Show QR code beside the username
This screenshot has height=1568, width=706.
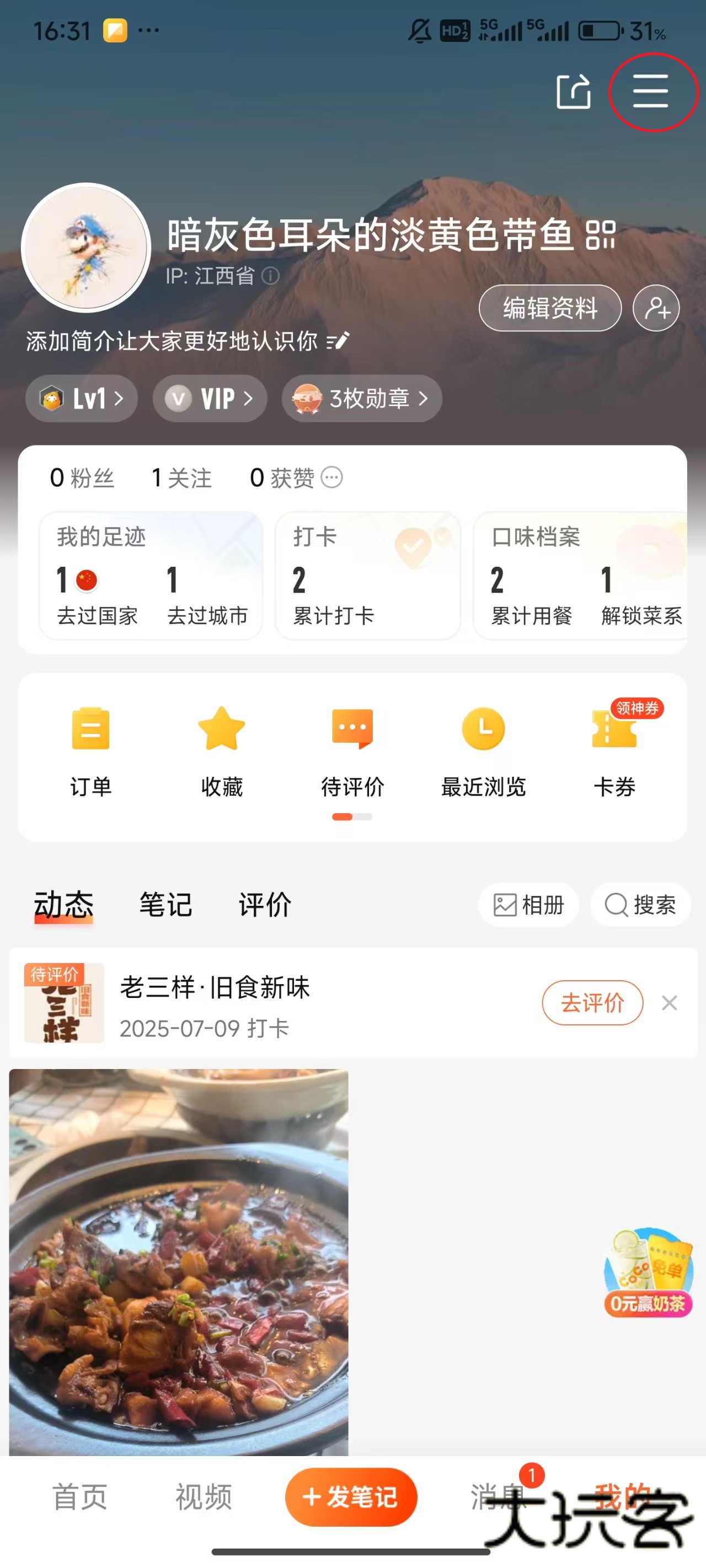(601, 235)
